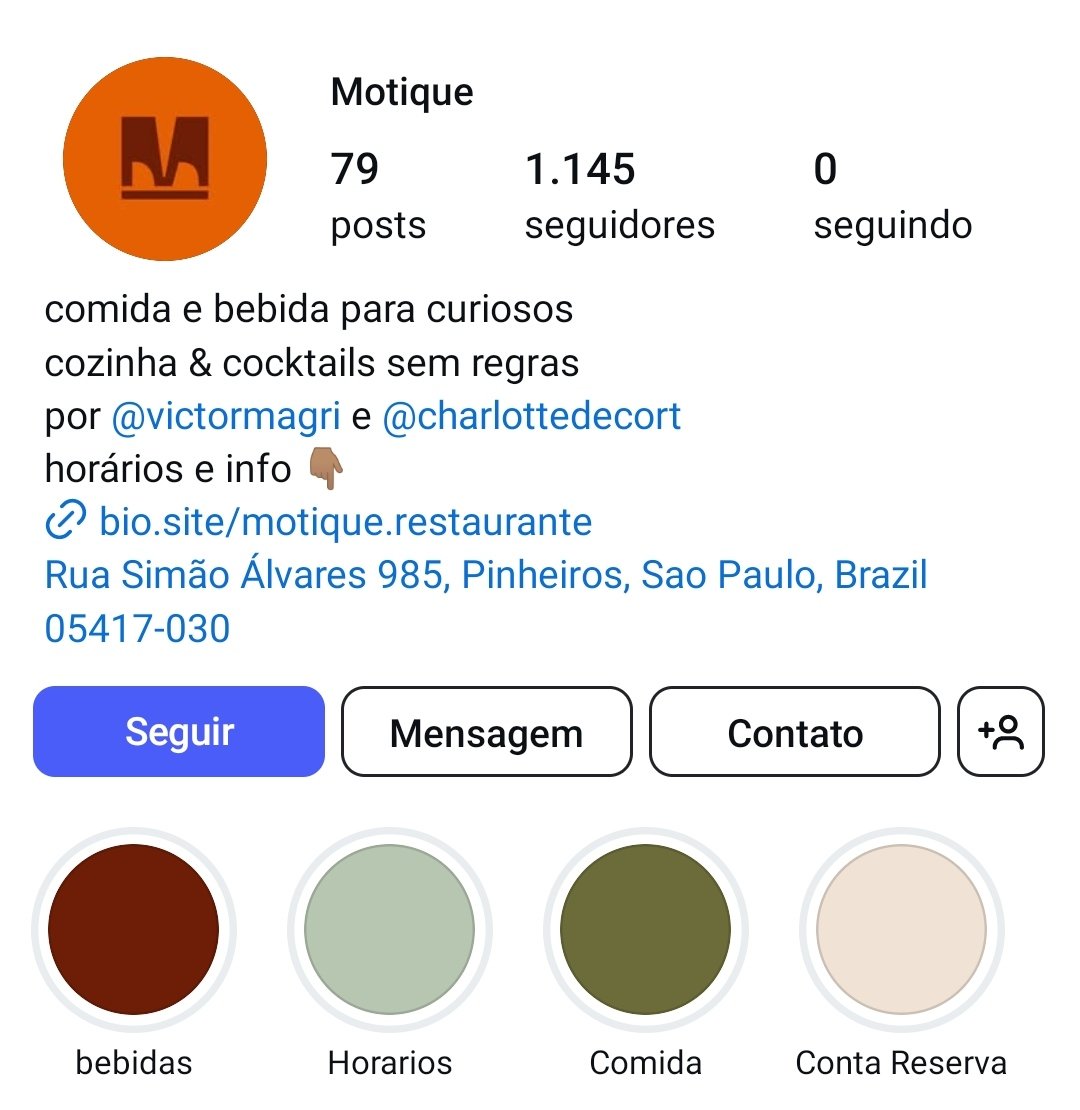View the 1.145 seguidores list

pyautogui.click(x=620, y=196)
